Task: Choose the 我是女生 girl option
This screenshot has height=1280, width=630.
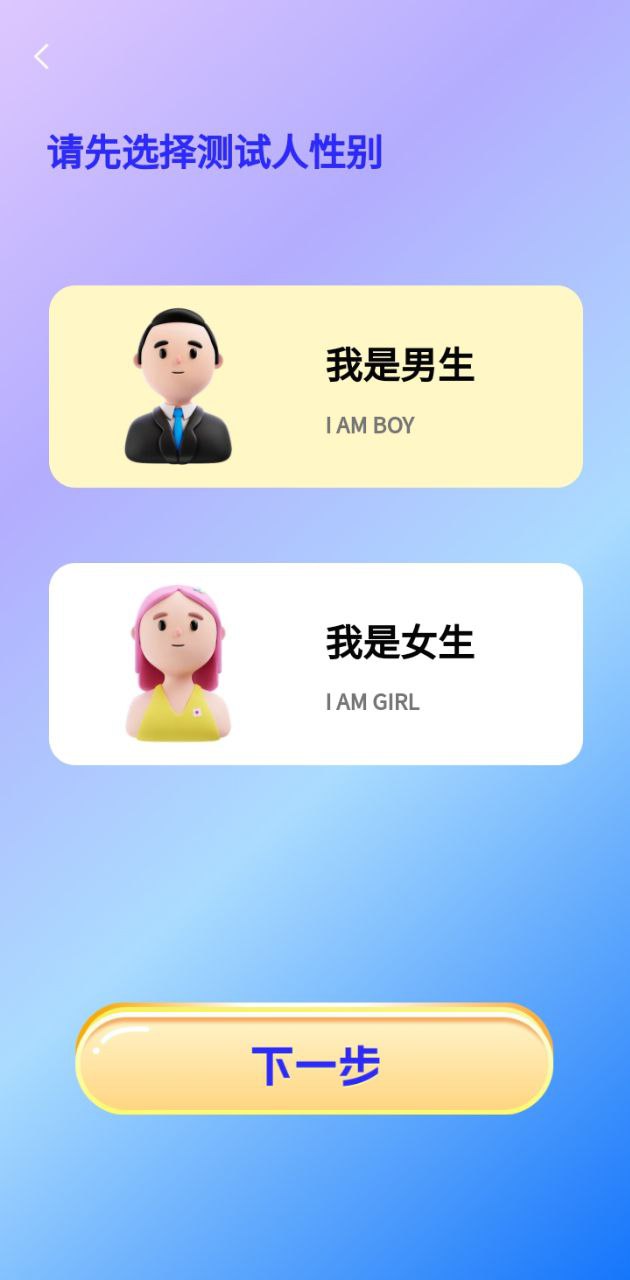Action: click(315, 664)
